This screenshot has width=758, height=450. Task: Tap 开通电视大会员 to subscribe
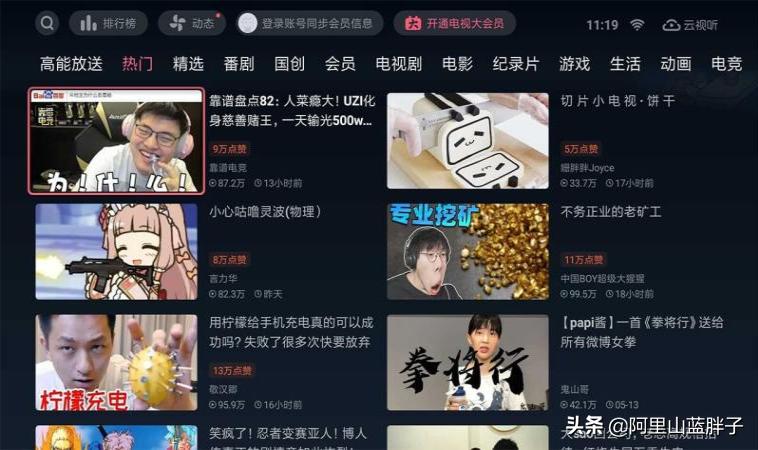(454, 23)
